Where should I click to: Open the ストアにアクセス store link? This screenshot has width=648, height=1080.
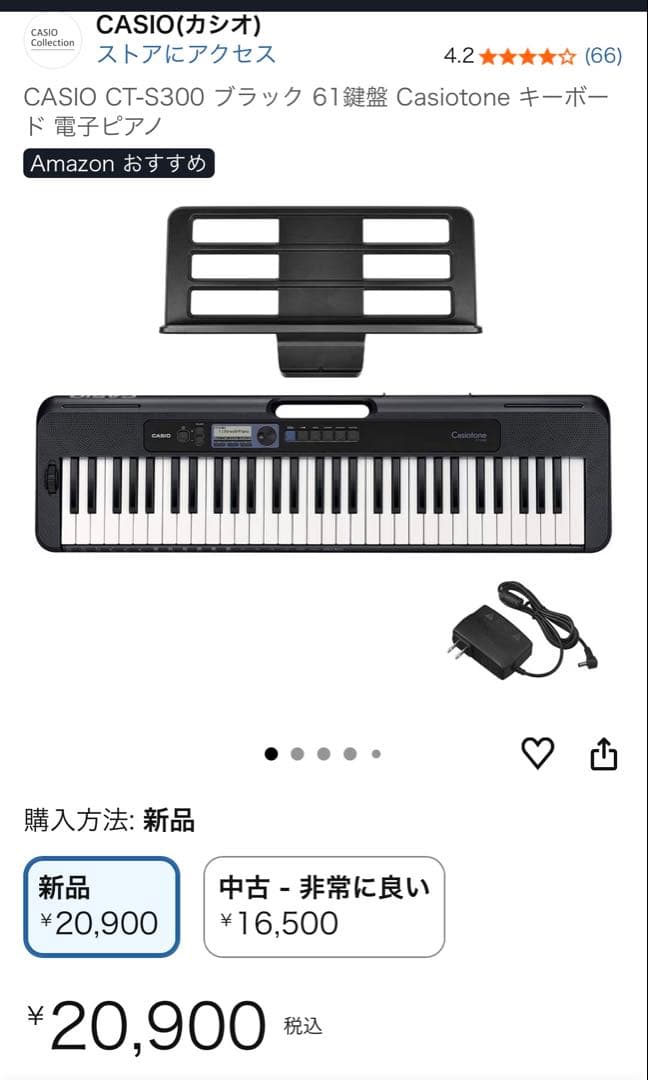click(186, 54)
